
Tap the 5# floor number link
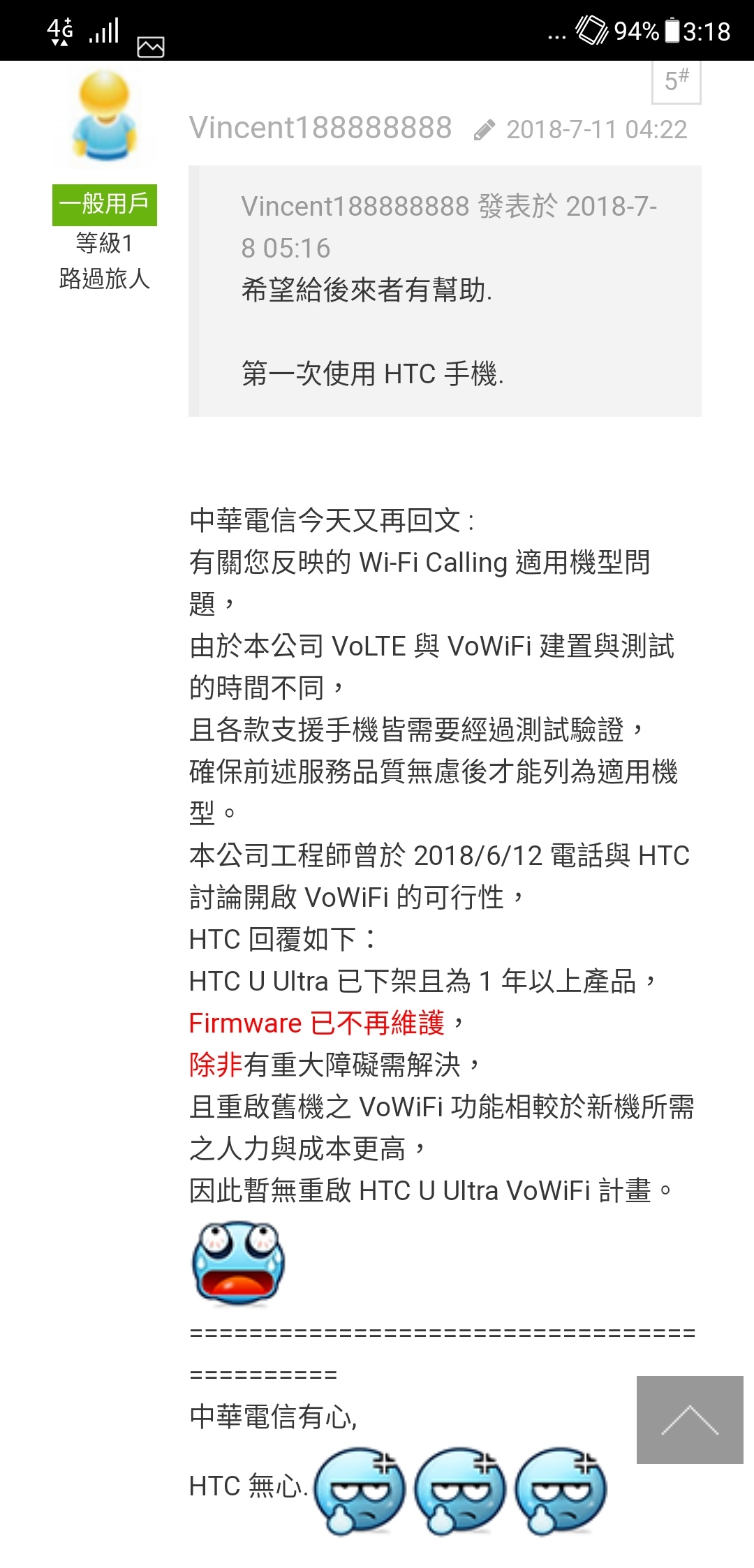(x=676, y=81)
